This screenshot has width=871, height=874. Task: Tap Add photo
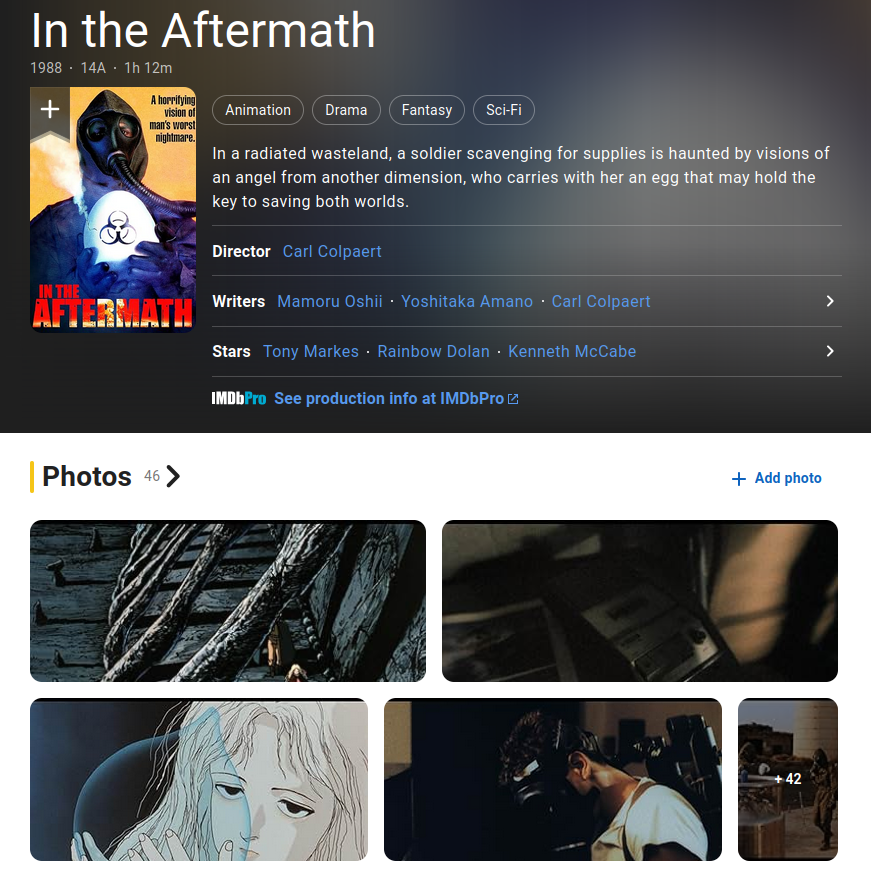point(776,478)
